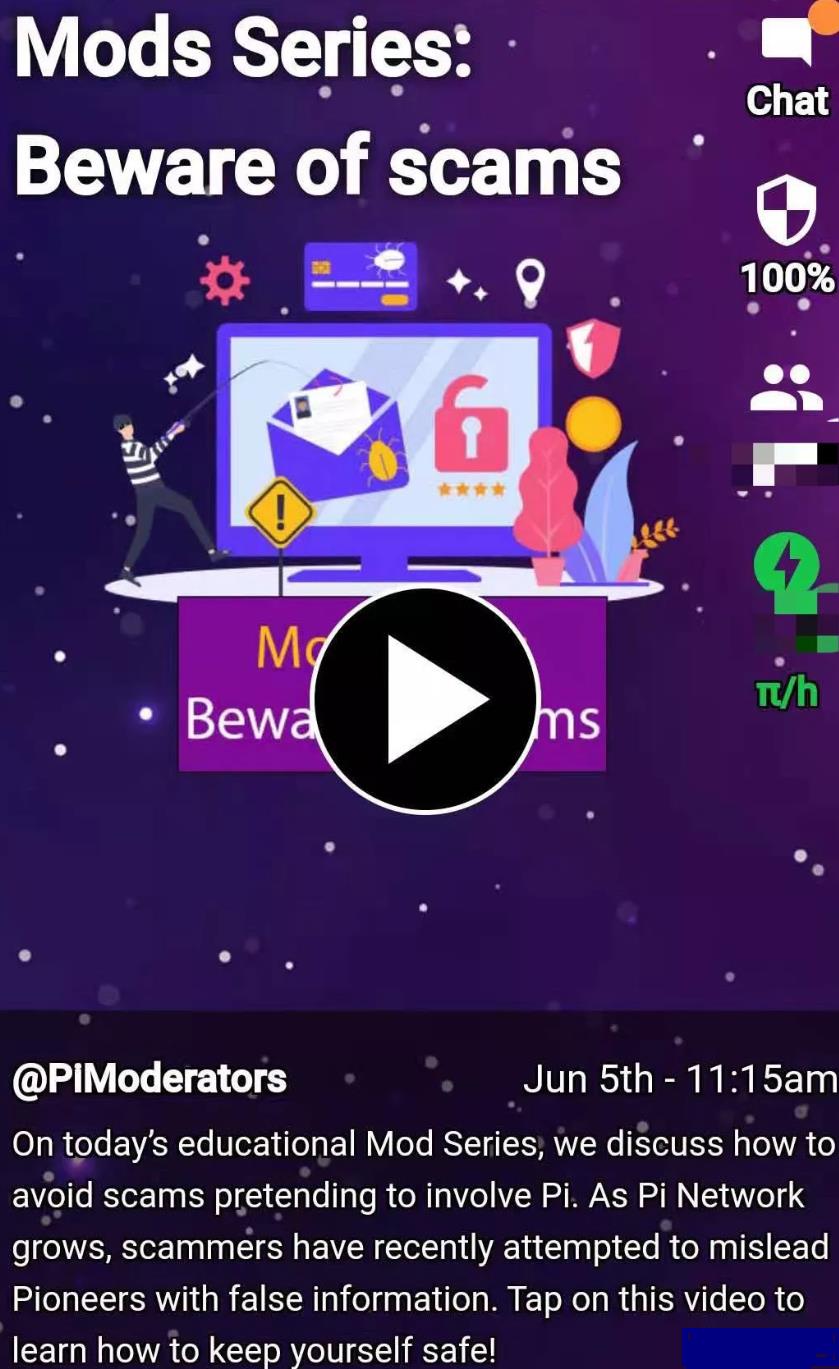The image size is (839, 1369).
Task: Tap the 100% security shield icon
Action: 786,209
